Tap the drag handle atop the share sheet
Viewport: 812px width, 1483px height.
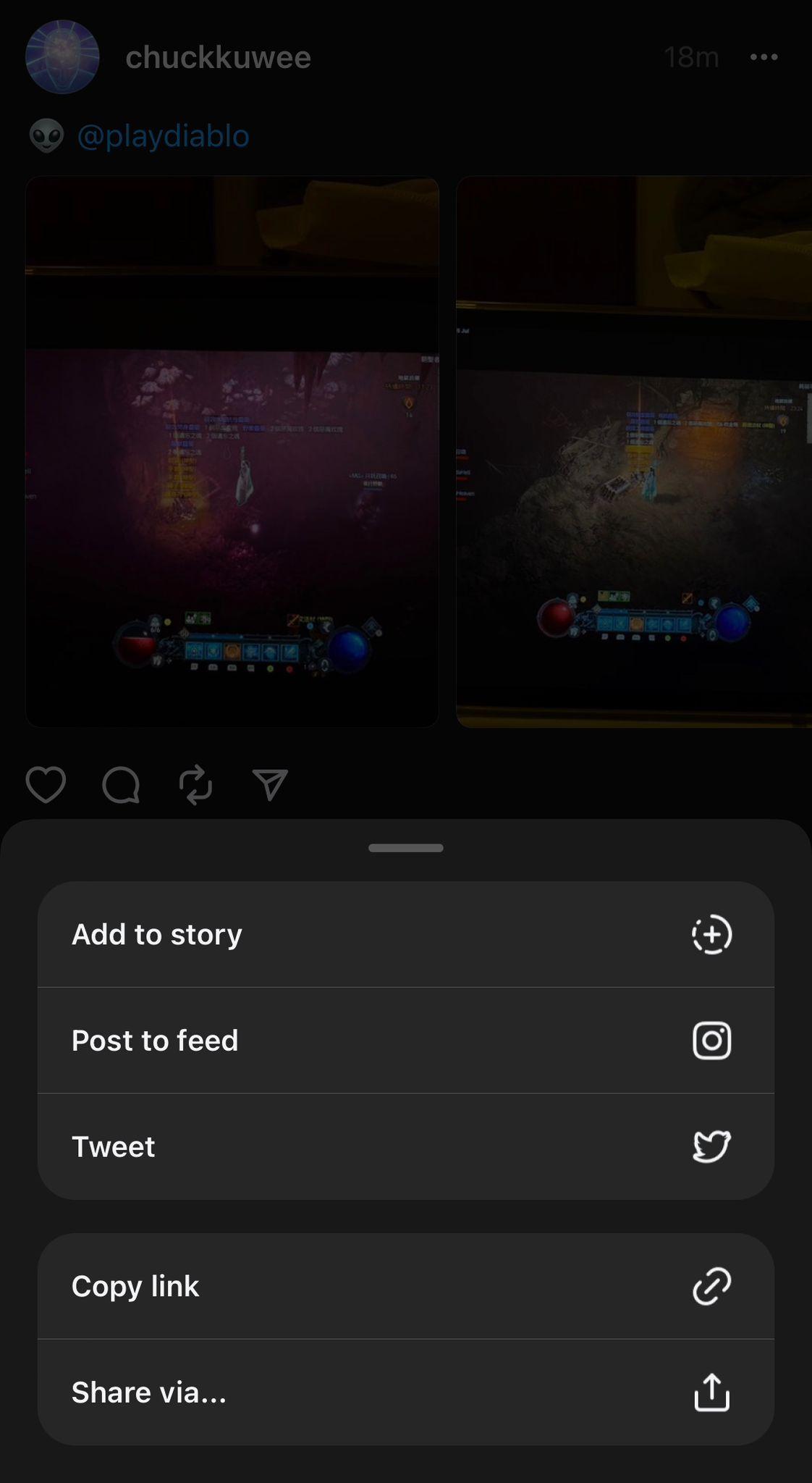pyautogui.click(x=405, y=846)
